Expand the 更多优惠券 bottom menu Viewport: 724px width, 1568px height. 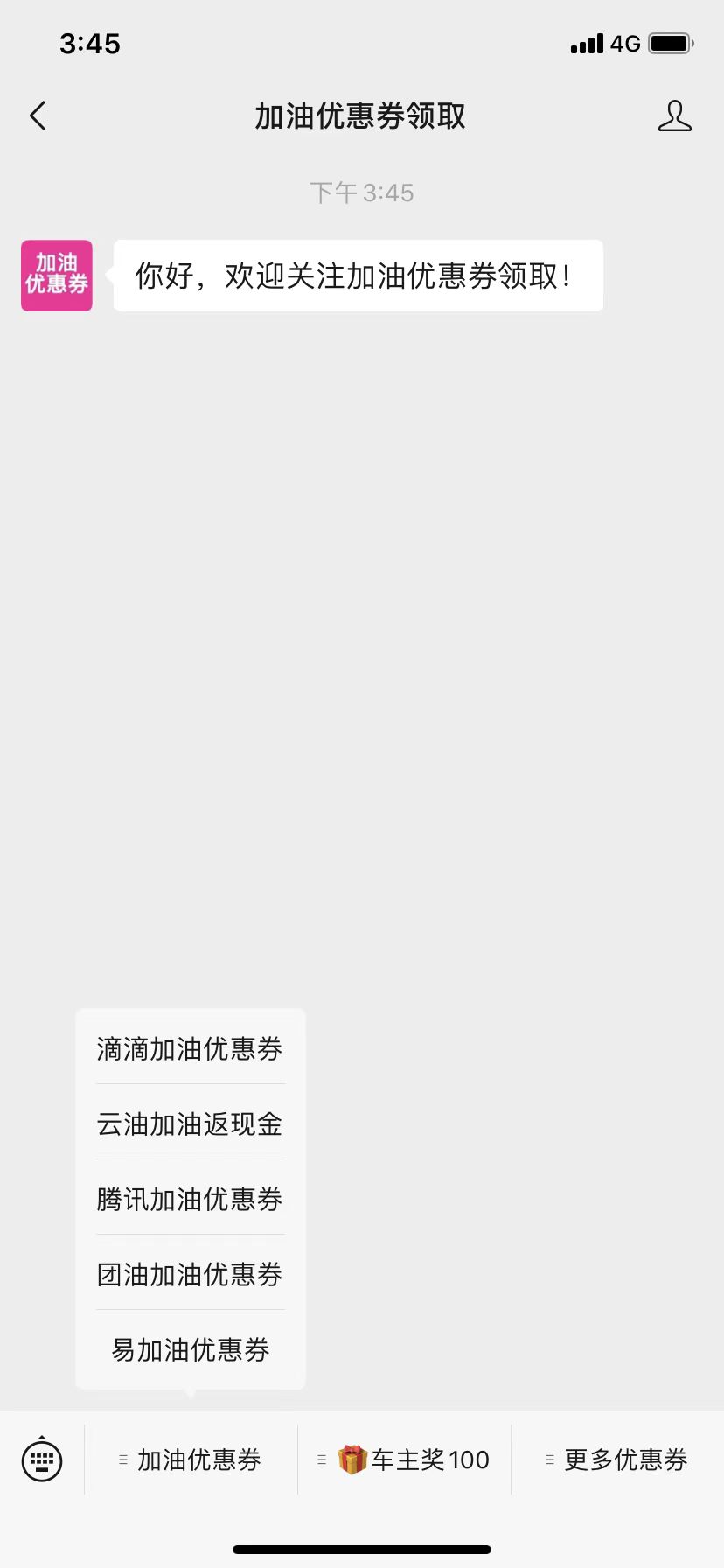coord(617,1459)
